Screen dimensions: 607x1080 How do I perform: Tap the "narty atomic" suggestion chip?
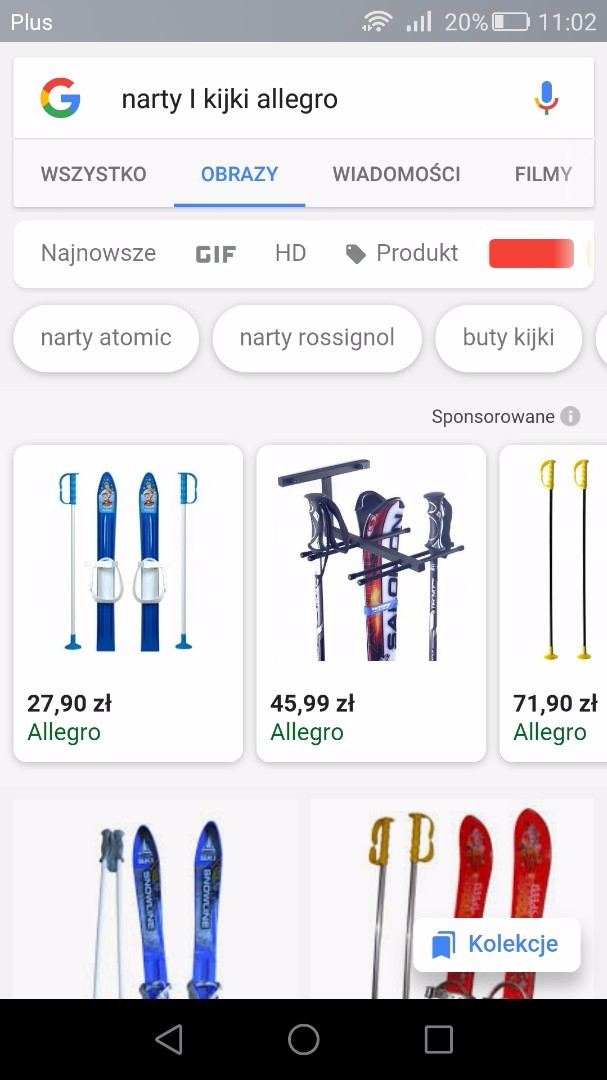click(x=106, y=338)
